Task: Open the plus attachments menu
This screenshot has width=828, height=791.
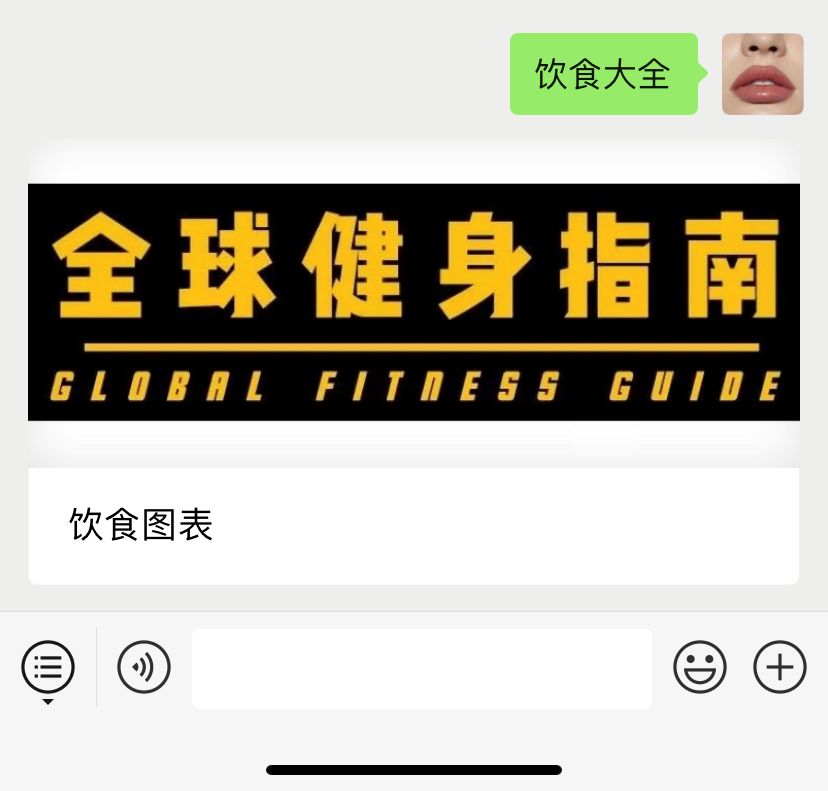Action: [x=780, y=667]
